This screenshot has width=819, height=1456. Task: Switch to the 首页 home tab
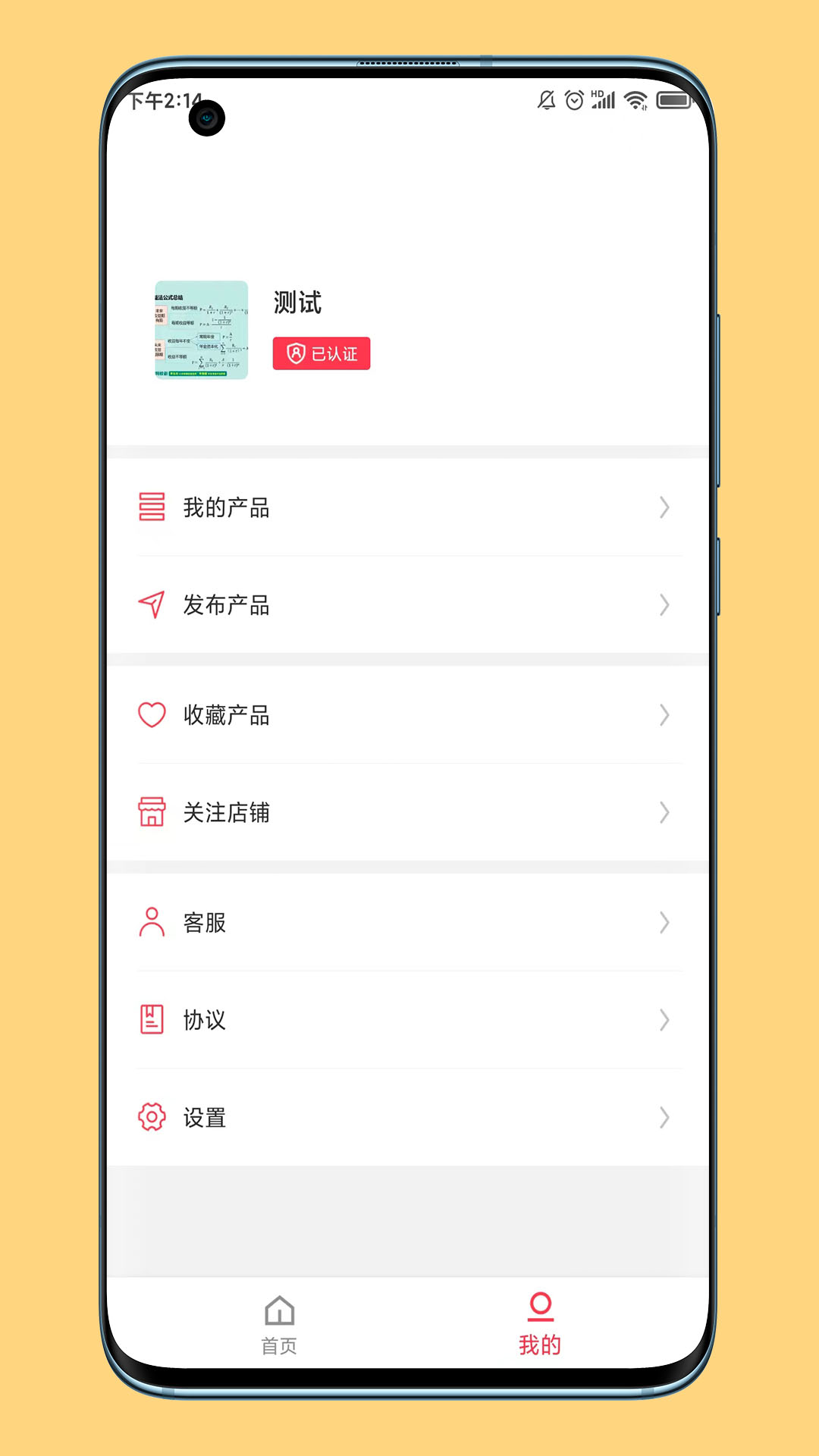[279, 1325]
